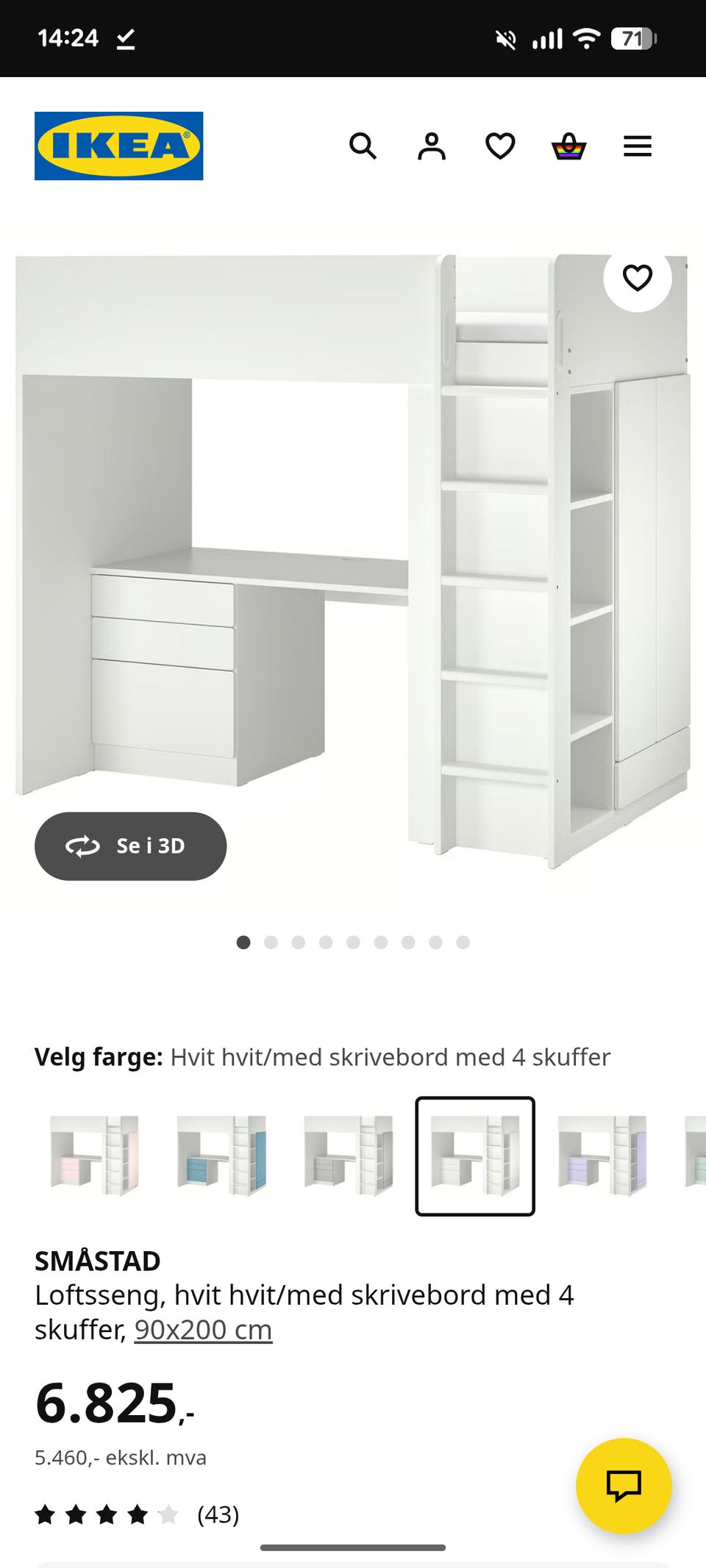Viewport: 706px width, 1568px height.
Task: Open the hamburger navigation menu
Action: pos(638,146)
